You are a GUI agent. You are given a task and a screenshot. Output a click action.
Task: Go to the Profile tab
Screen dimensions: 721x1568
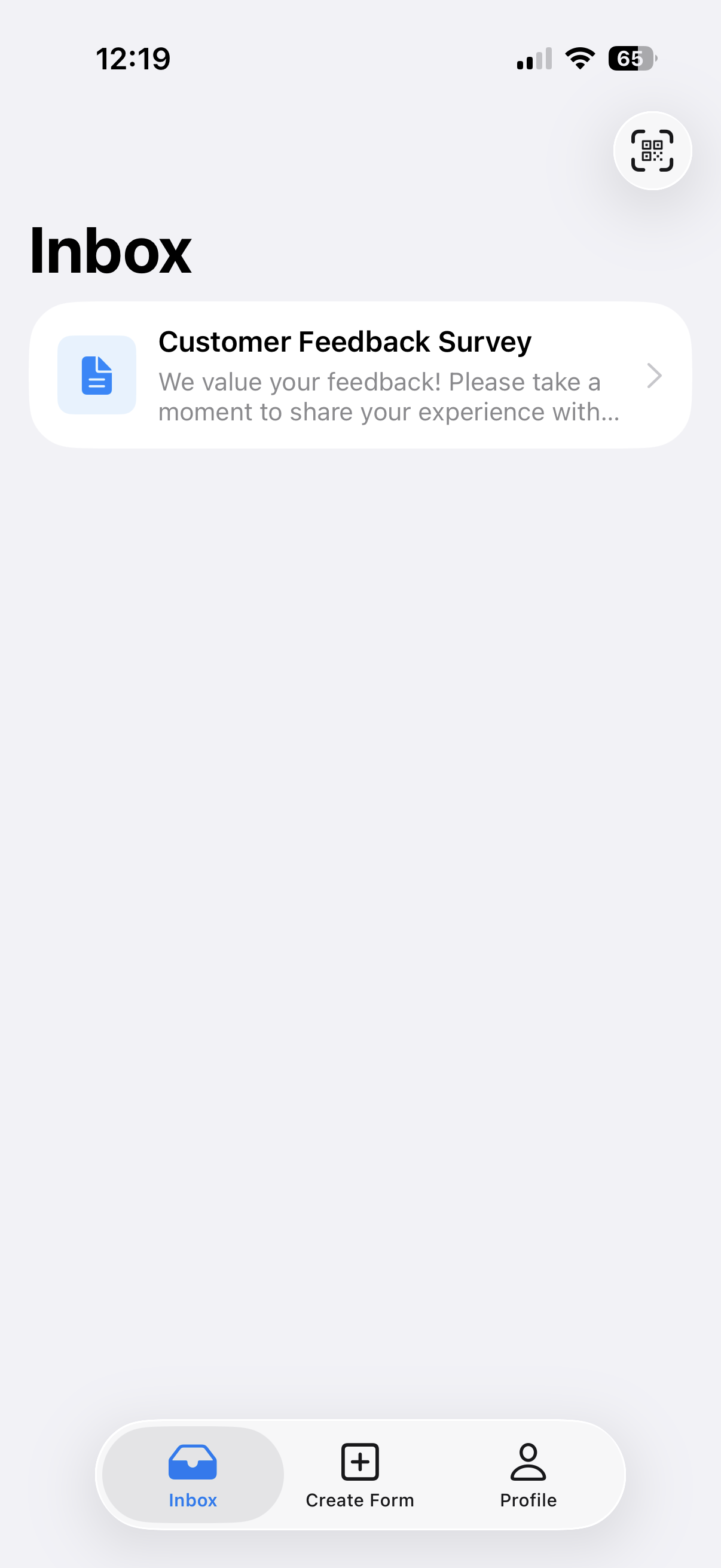click(528, 1474)
